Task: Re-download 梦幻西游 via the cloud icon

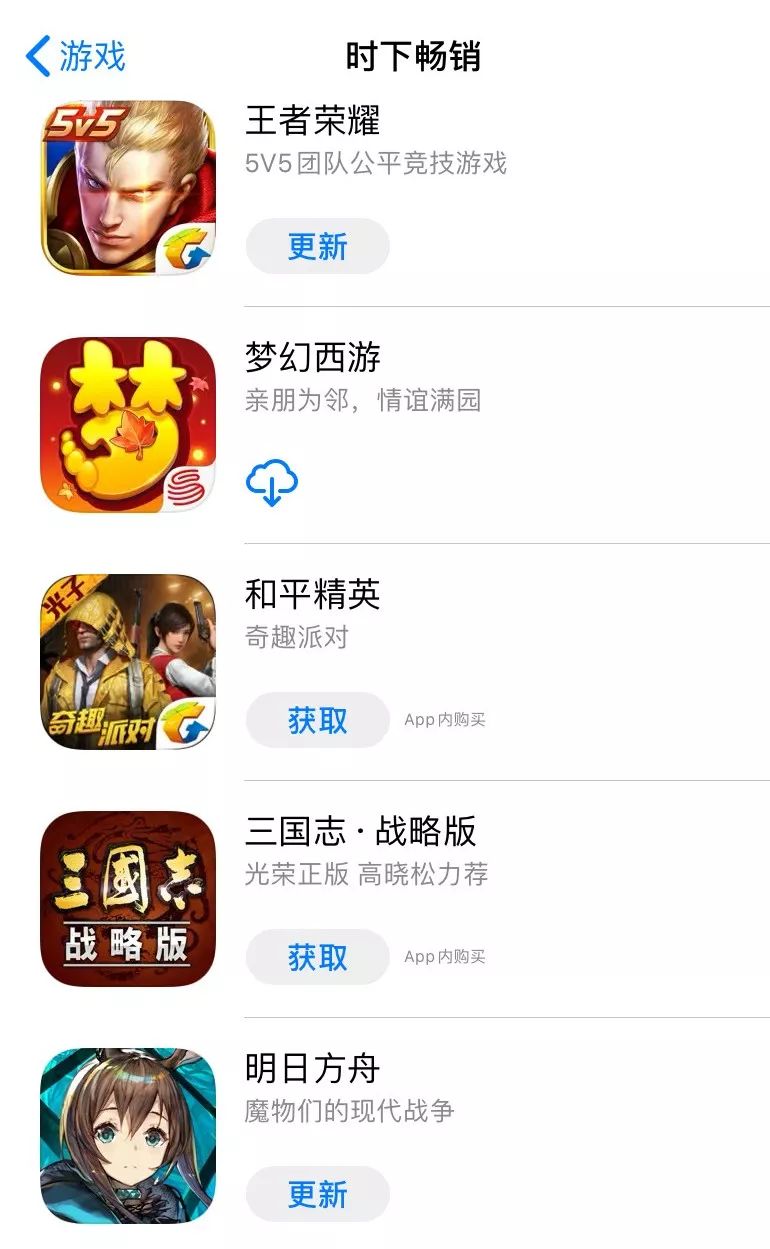Action: 271,483
